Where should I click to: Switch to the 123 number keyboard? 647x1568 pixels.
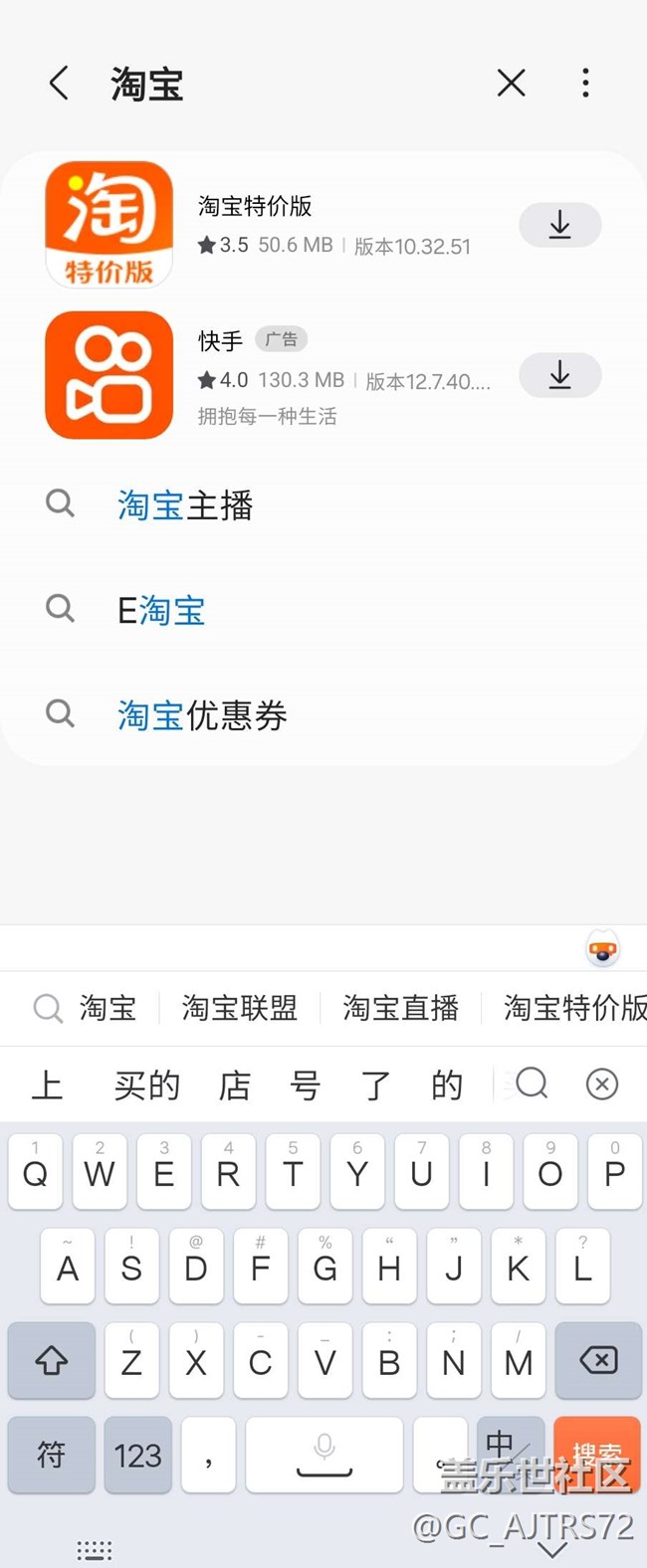[137, 1456]
